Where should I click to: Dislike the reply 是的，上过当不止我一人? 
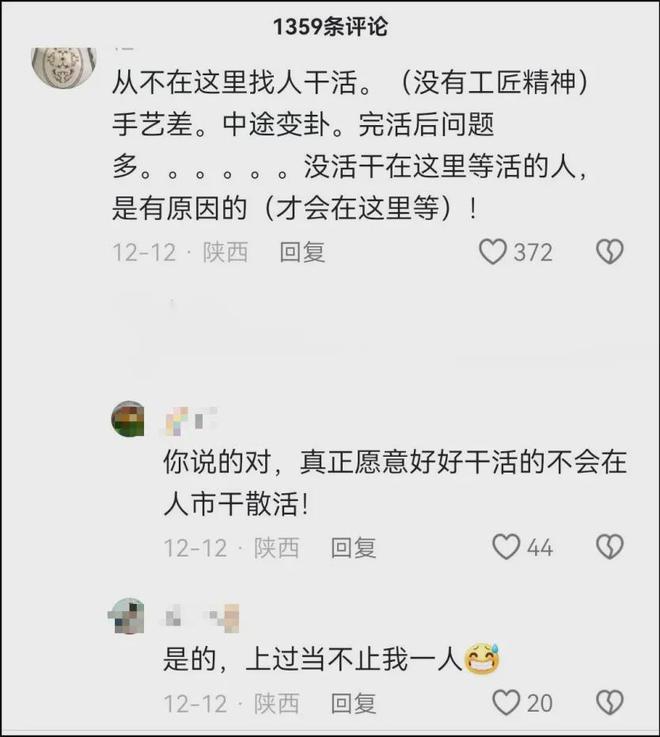[609, 703]
